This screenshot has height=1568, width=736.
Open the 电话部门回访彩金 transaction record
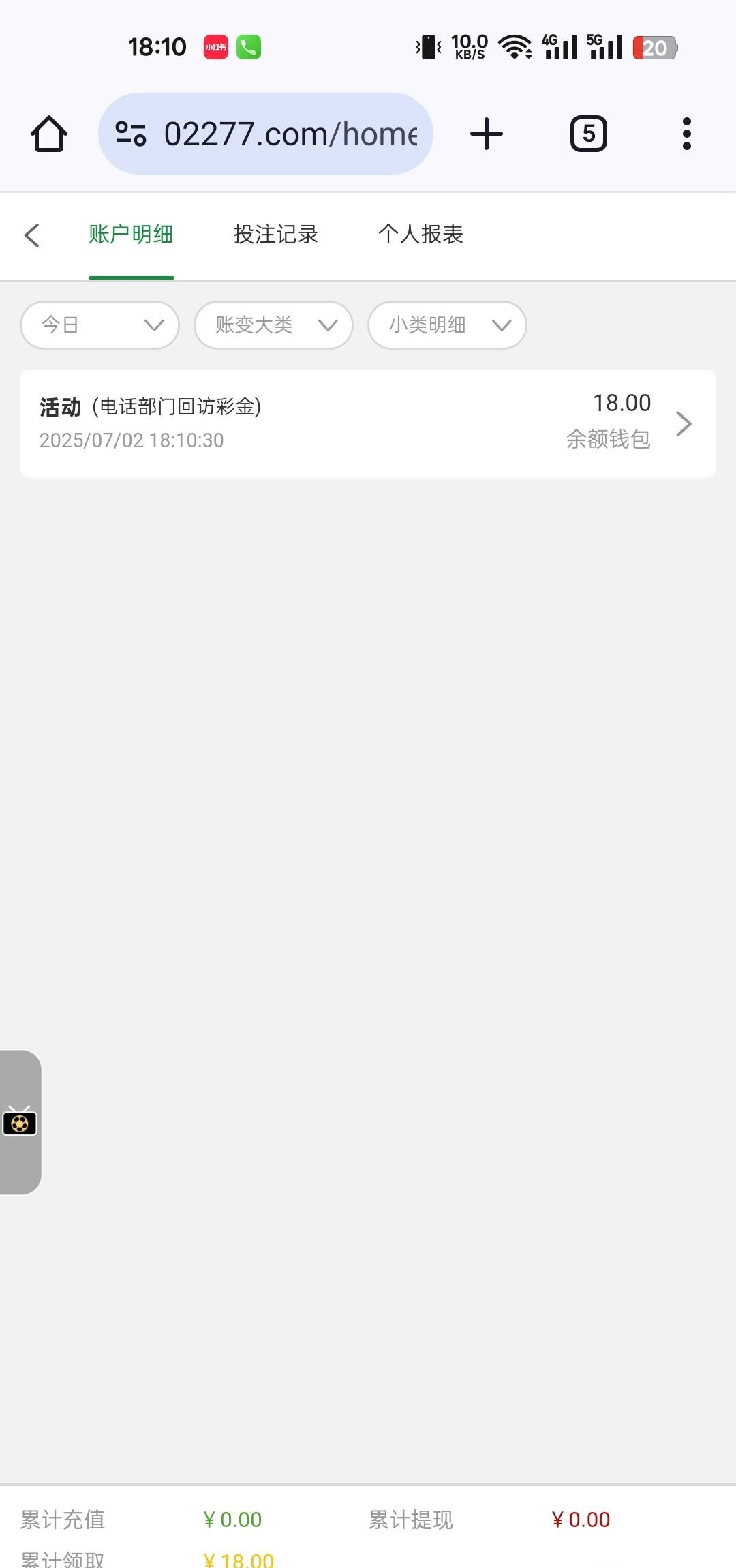click(x=368, y=423)
